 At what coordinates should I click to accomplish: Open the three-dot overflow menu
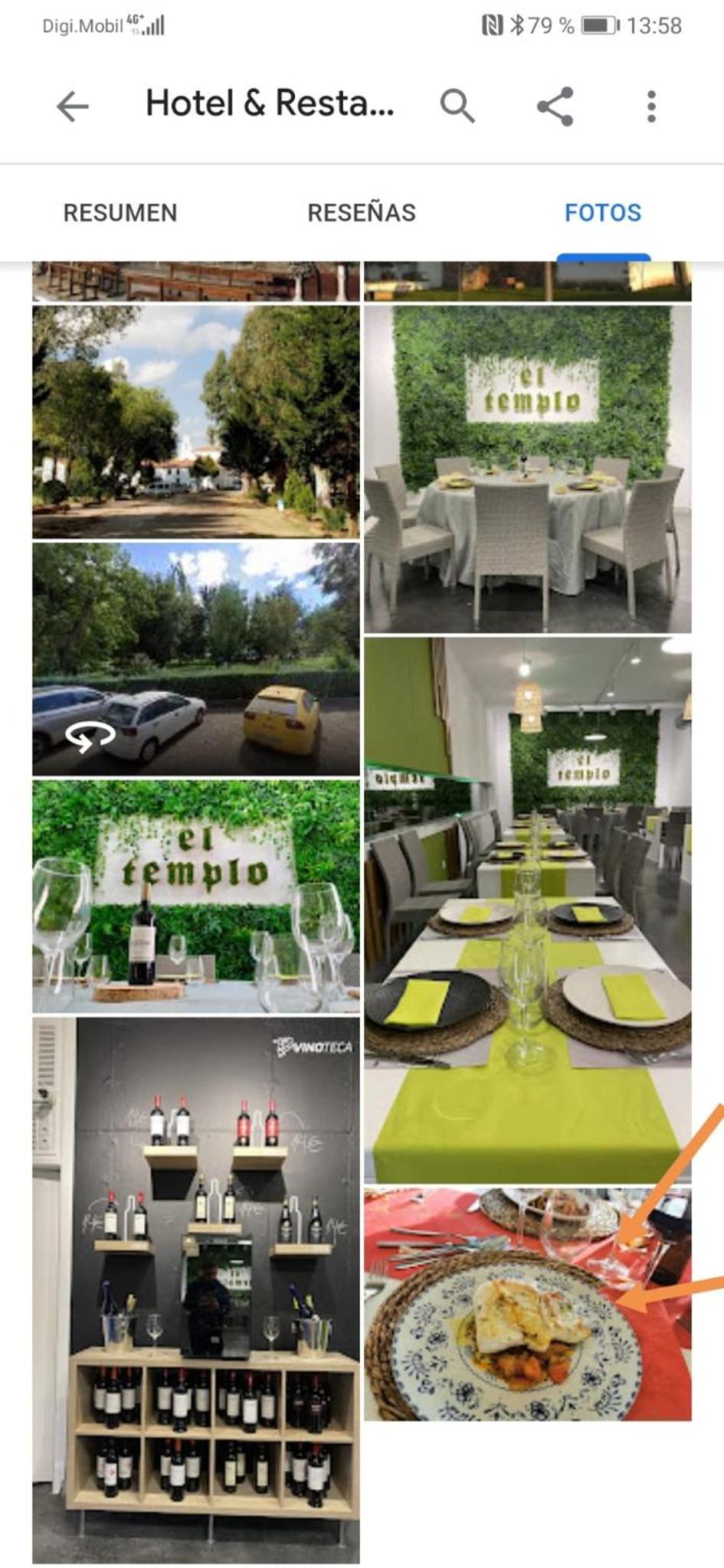pos(651,106)
